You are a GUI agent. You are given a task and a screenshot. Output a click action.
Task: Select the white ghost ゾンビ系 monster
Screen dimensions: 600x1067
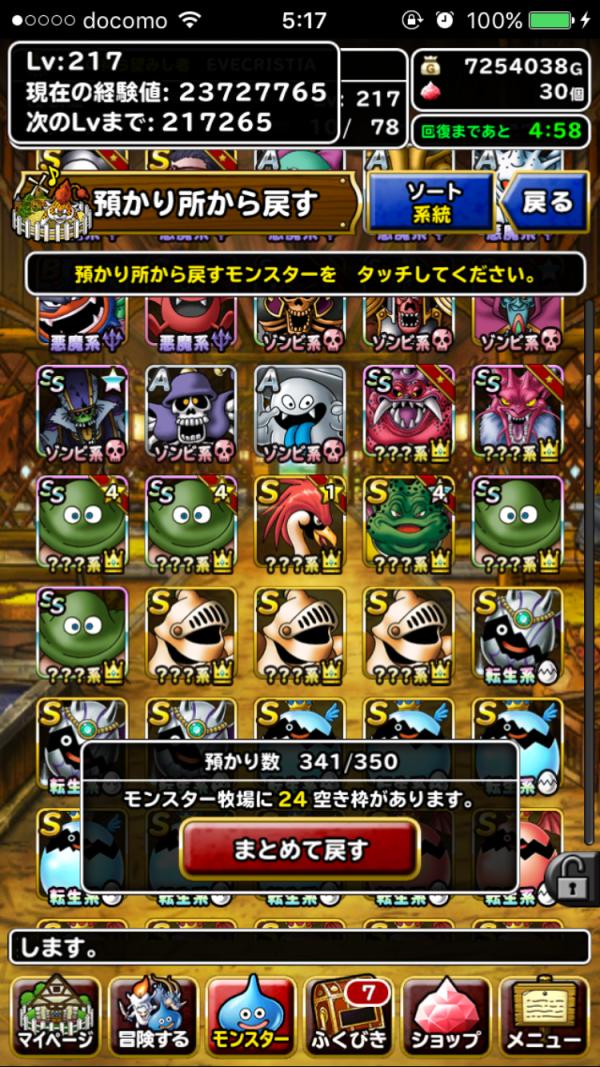point(299,411)
